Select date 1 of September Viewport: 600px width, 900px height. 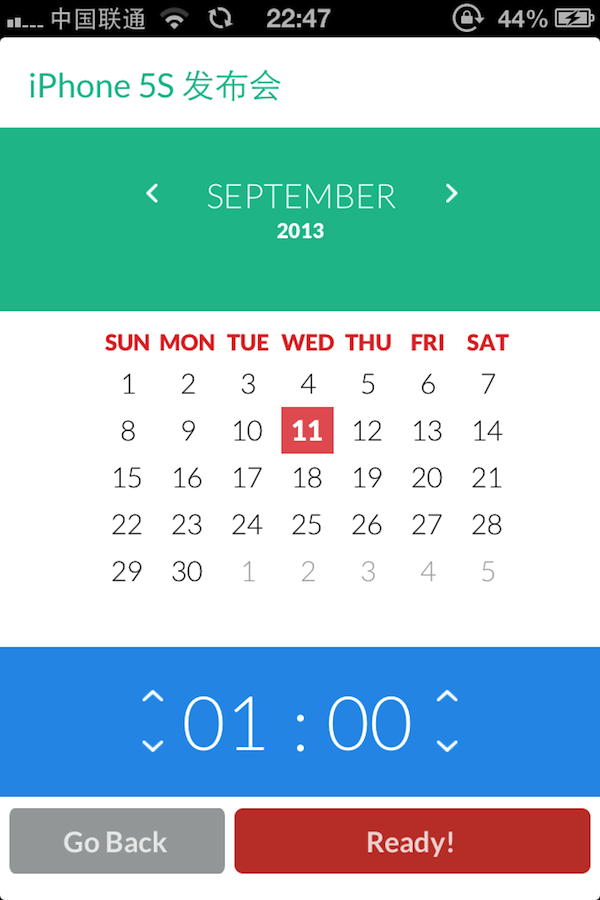(127, 383)
